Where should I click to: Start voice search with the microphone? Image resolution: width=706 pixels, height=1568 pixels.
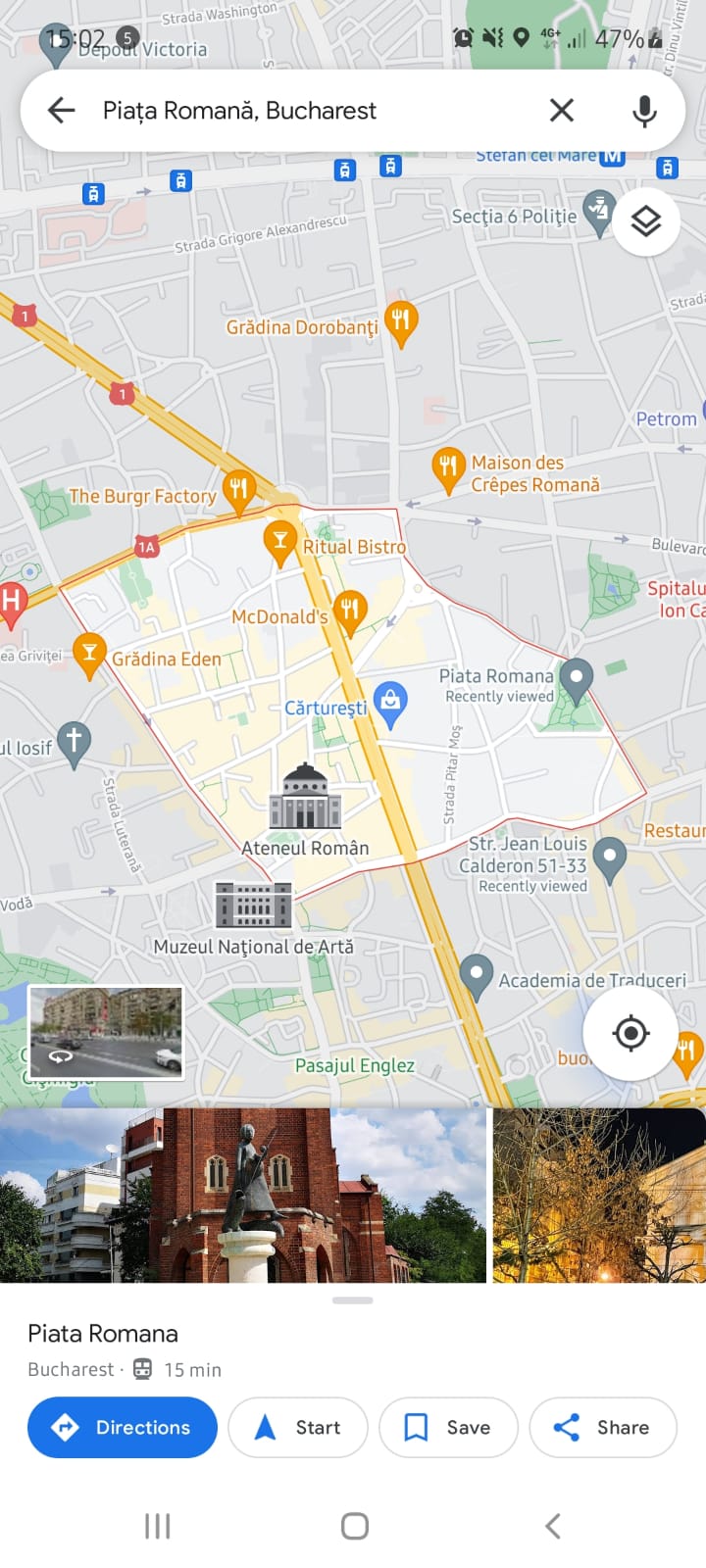[x=644, y=111]
